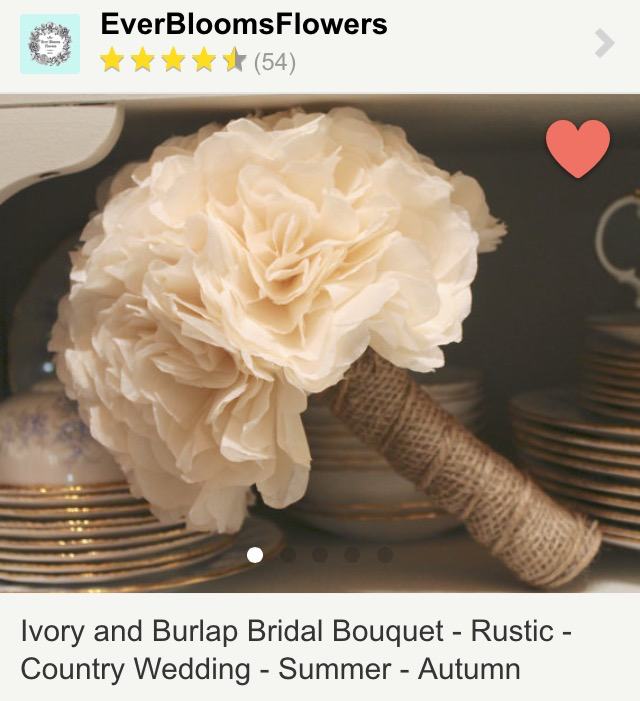Image resolution: width=640 pixels, height=701 pixels.
Task: Open the shop's chevron arrow
Action: click(603, 43)
